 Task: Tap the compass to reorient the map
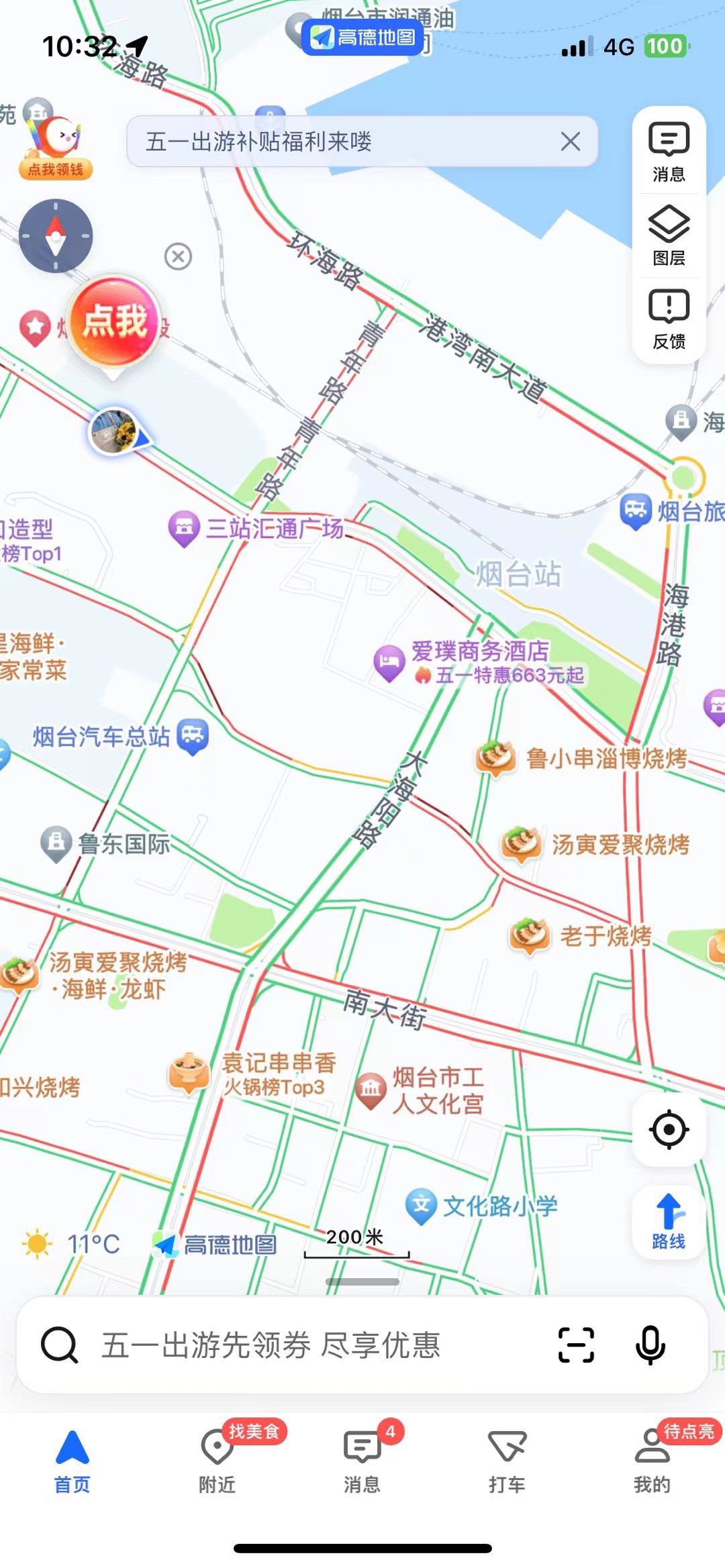click(x=56, y=236)
